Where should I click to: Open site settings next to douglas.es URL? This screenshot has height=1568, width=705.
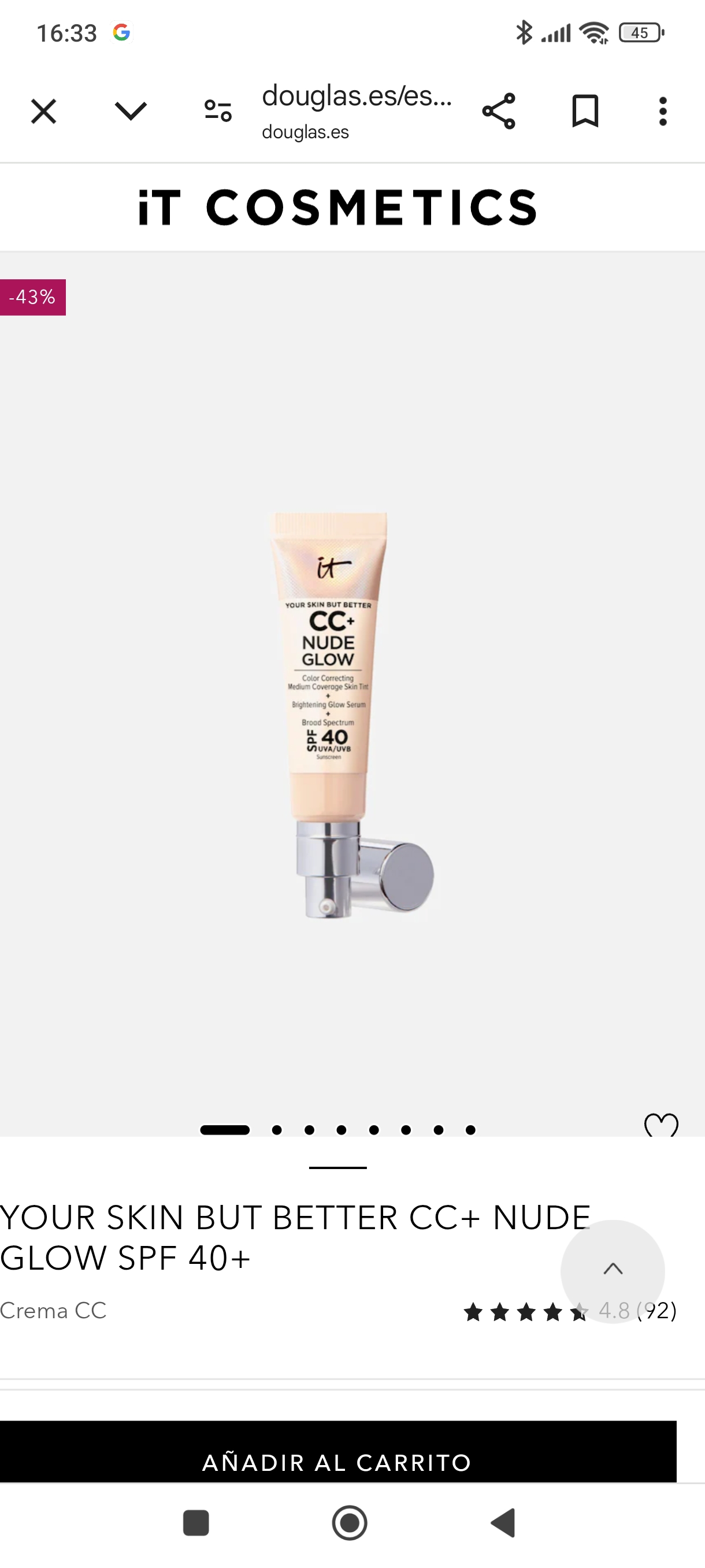(218, 111)
